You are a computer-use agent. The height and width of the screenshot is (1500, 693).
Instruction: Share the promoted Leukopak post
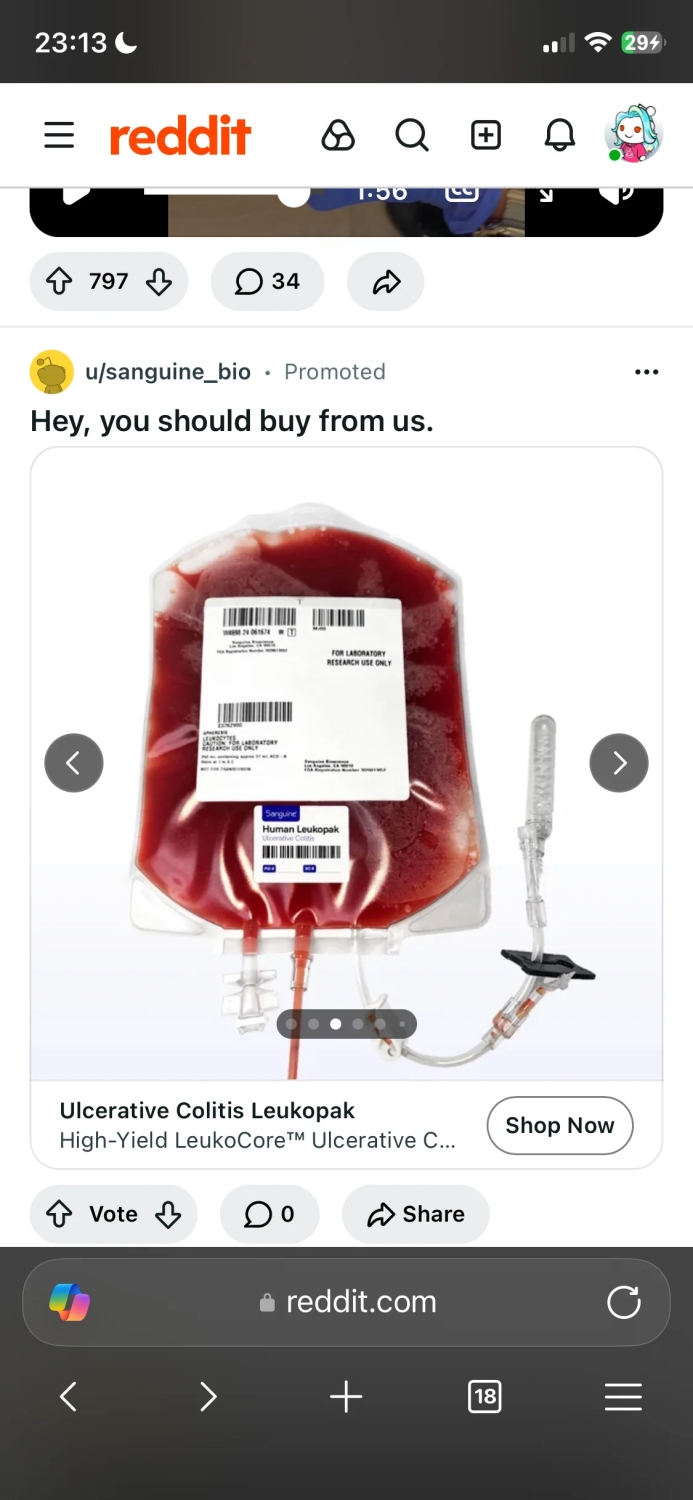tap(416, 1214)
